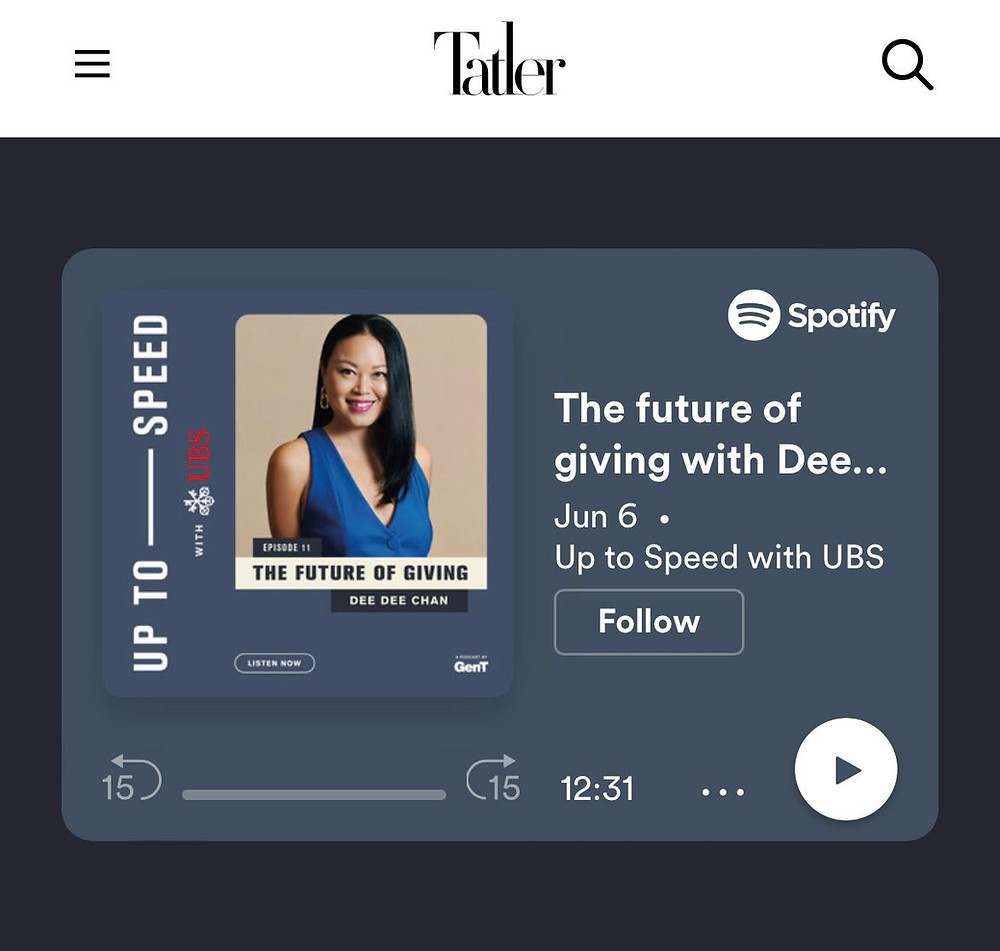Open the episode title link
The height and width of the screenshot is (951, 1000).
coord(720,434)
